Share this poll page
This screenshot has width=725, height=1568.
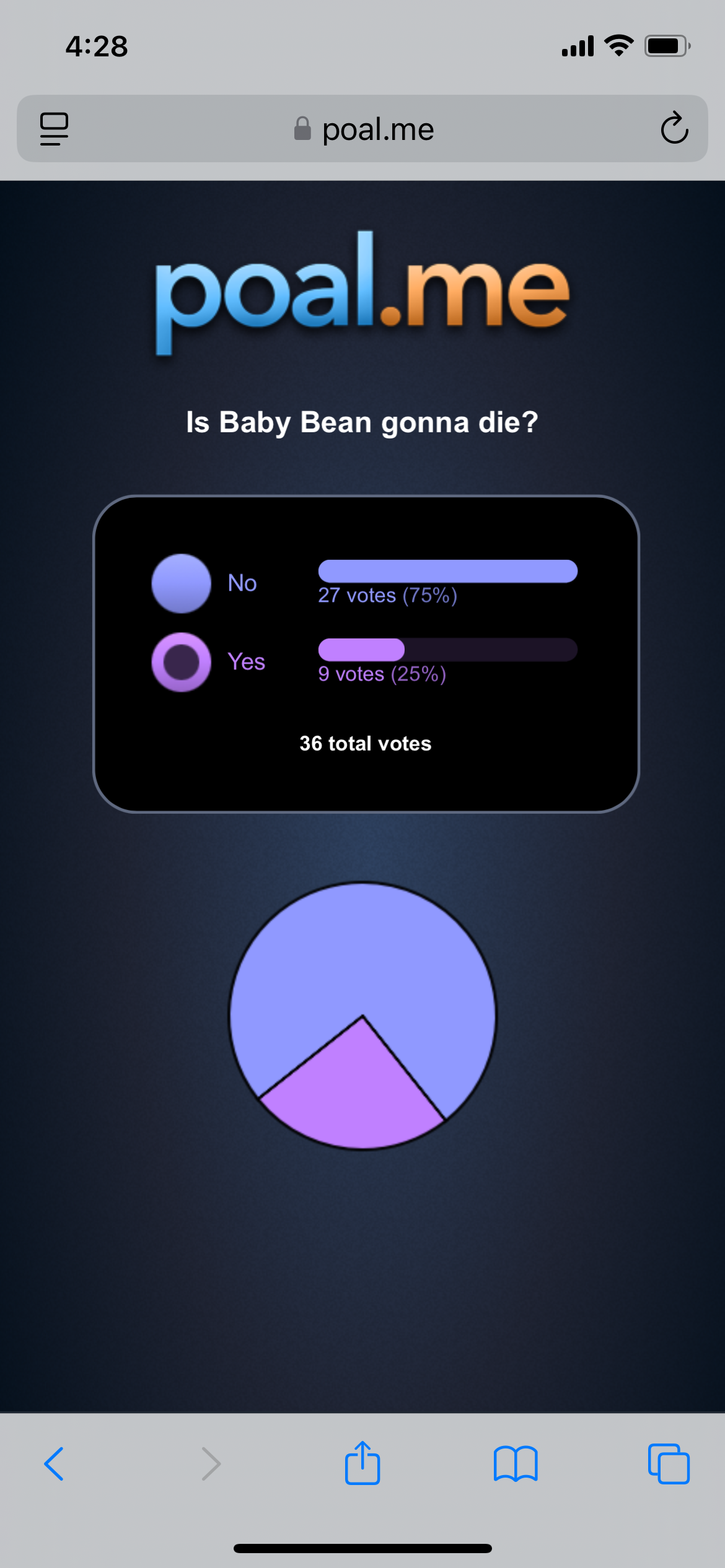tap(362, 1464)
